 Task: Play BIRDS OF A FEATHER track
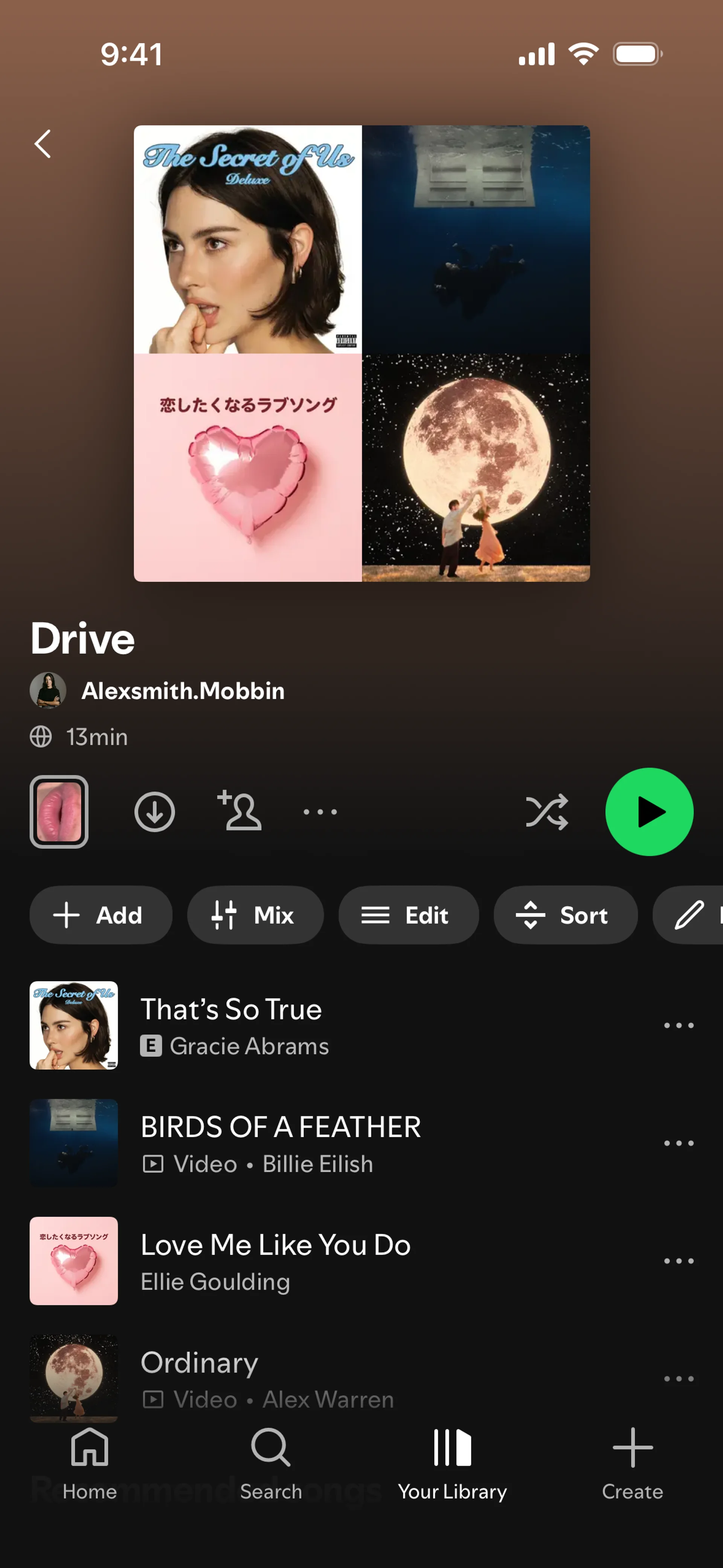pos(280,1143)
